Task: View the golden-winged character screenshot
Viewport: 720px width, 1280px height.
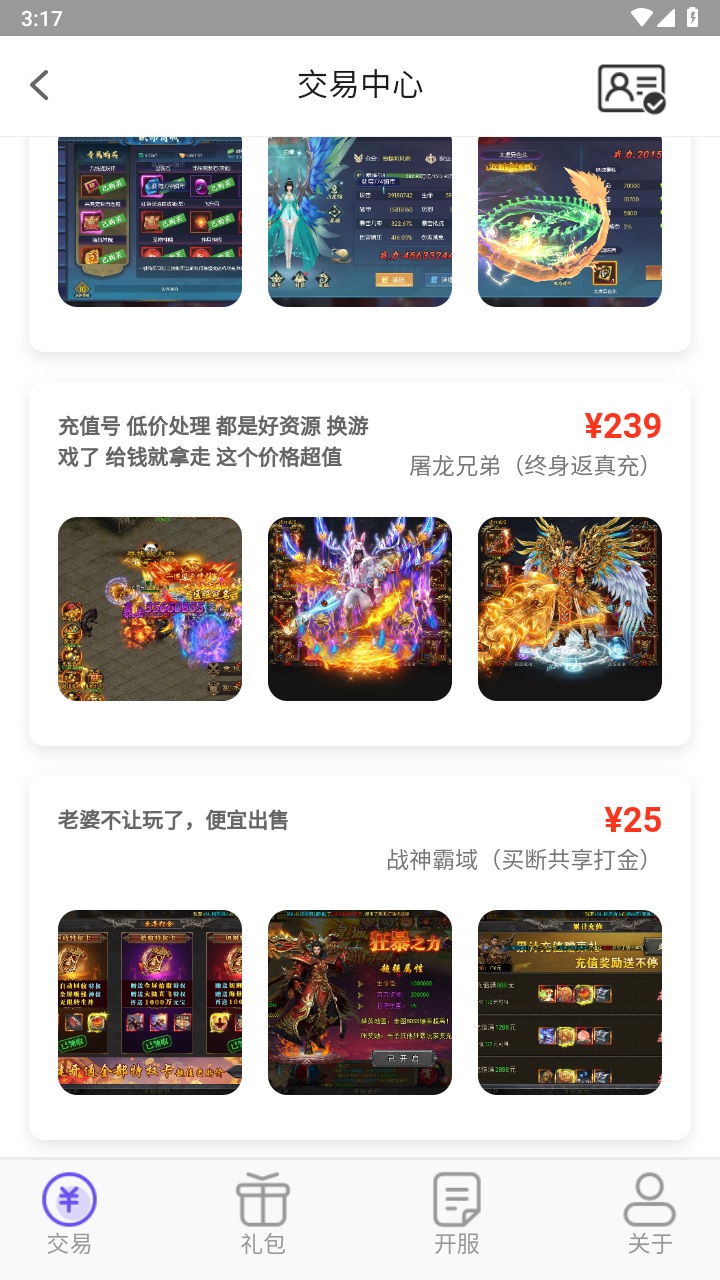Action: (569, 608)
